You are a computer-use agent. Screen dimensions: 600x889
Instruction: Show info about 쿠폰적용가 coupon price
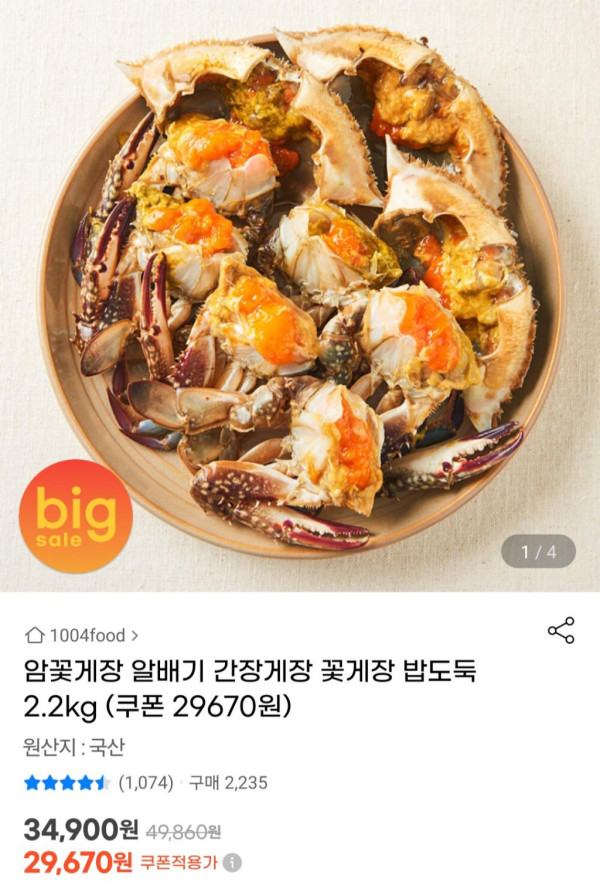click(x=232, y=862)
